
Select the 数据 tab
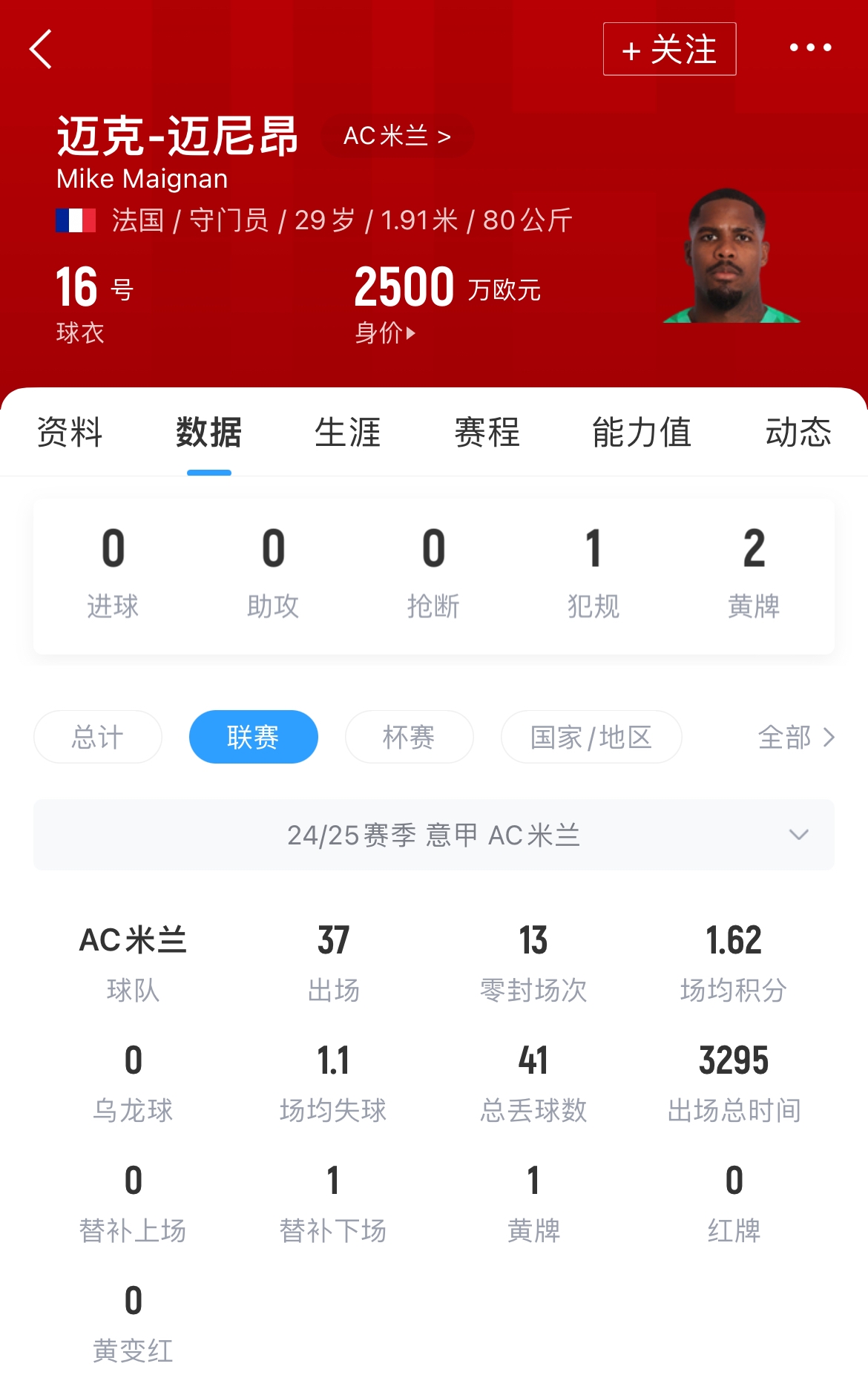tap(208, 433)
